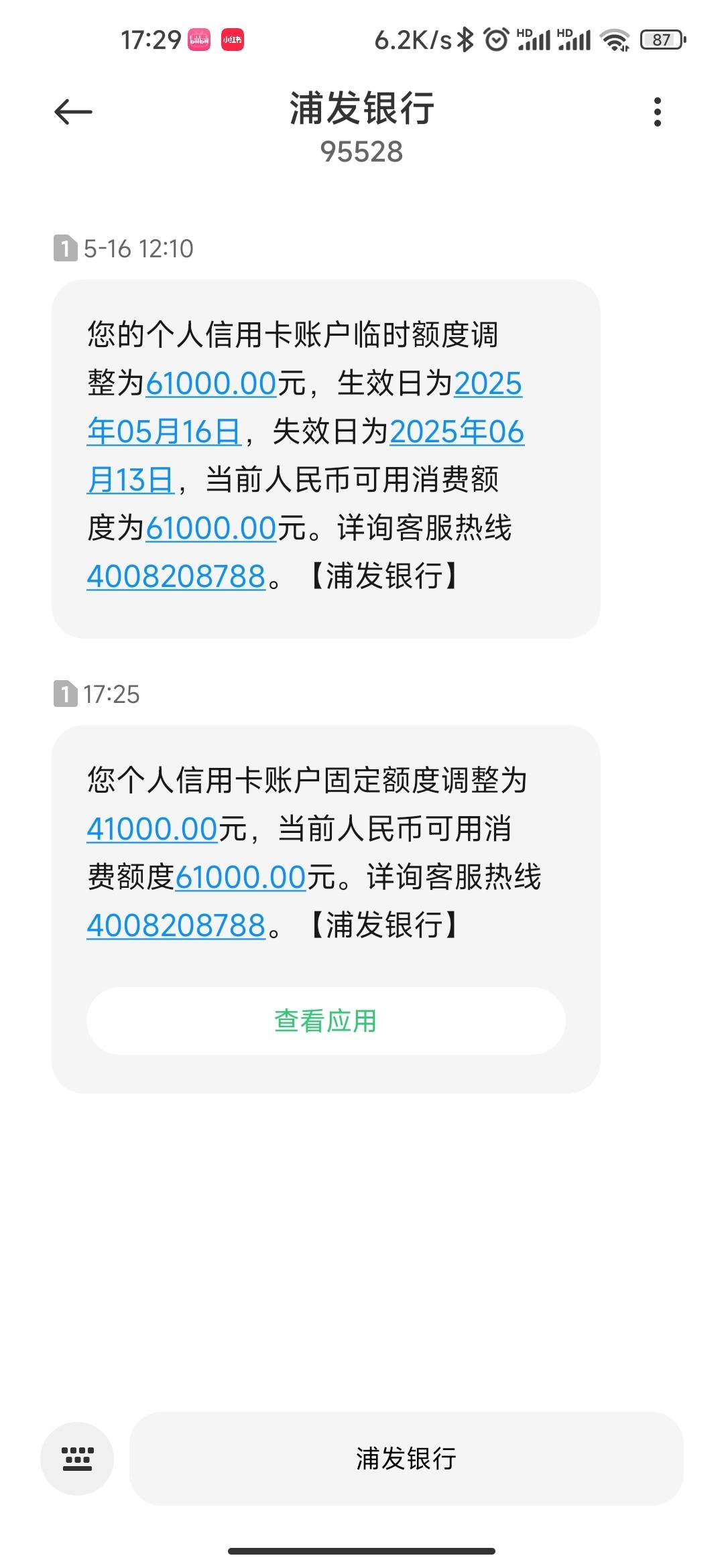724x1568 pixels.
Task: Tap the 查看应用 button
Action: click(x=326, y=1021)
